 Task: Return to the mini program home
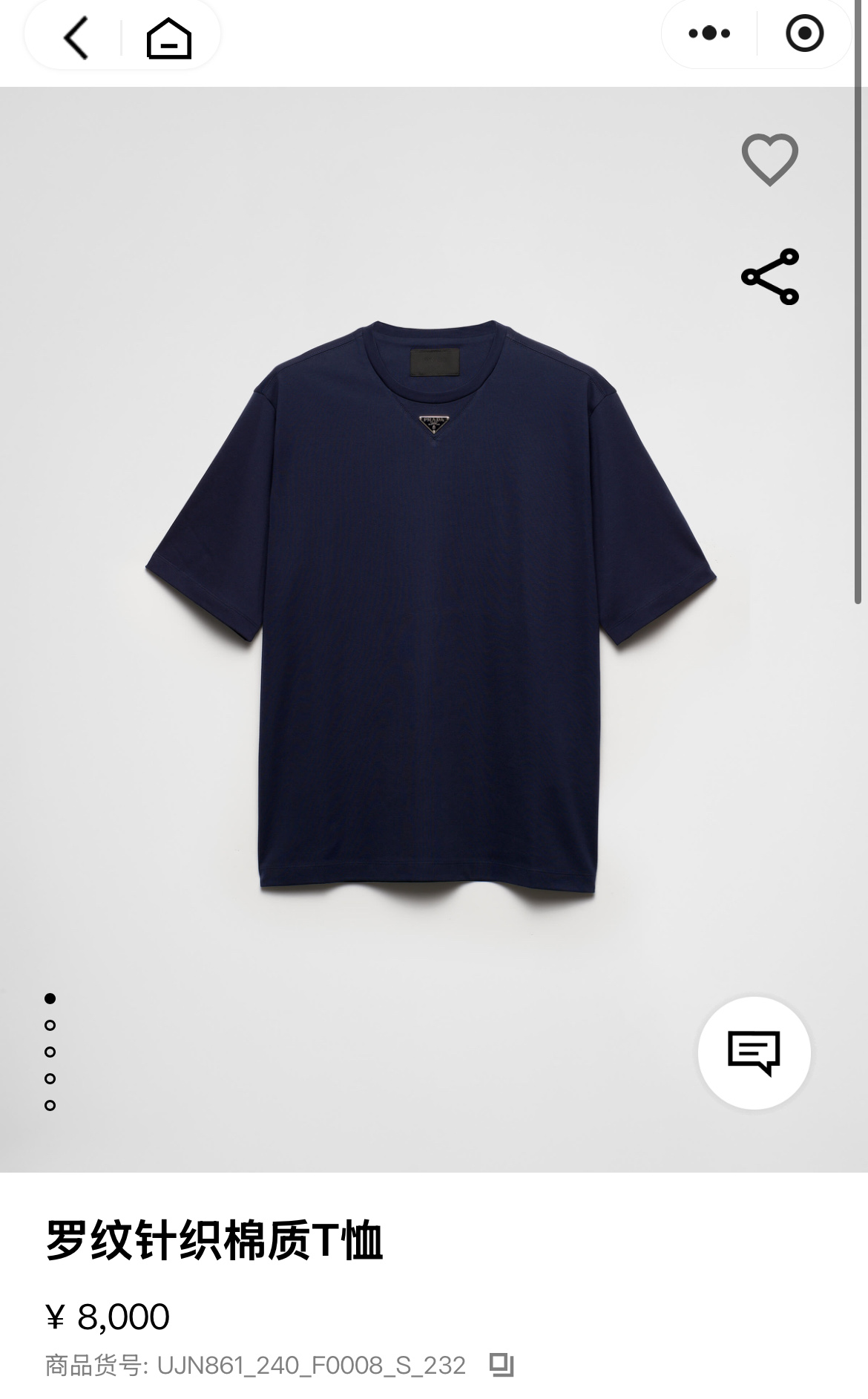click(169, 37)
